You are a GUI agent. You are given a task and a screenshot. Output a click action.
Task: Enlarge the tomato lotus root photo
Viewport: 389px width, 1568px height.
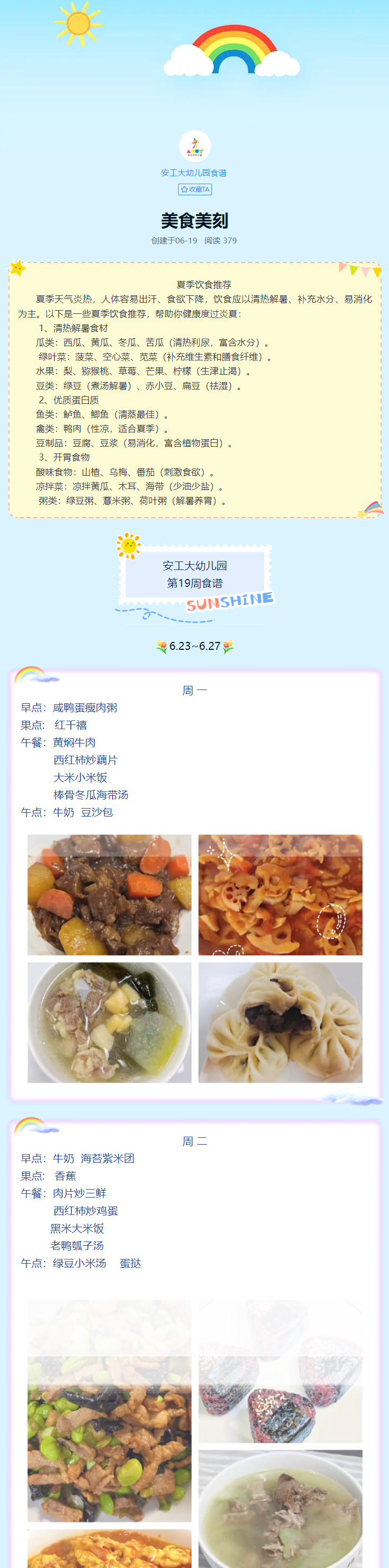point(280,894)
